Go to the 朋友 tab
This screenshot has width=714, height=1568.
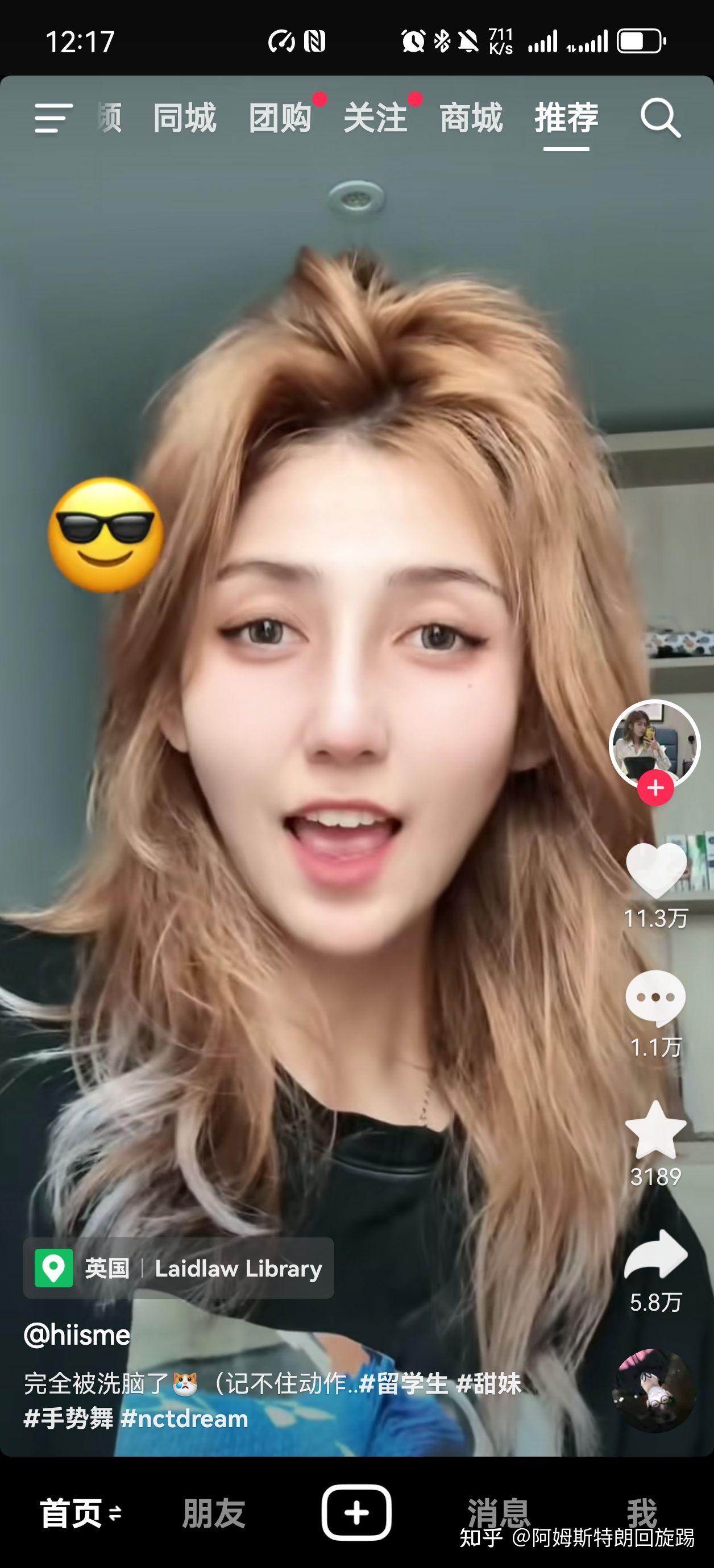[x=213, y=1513]
